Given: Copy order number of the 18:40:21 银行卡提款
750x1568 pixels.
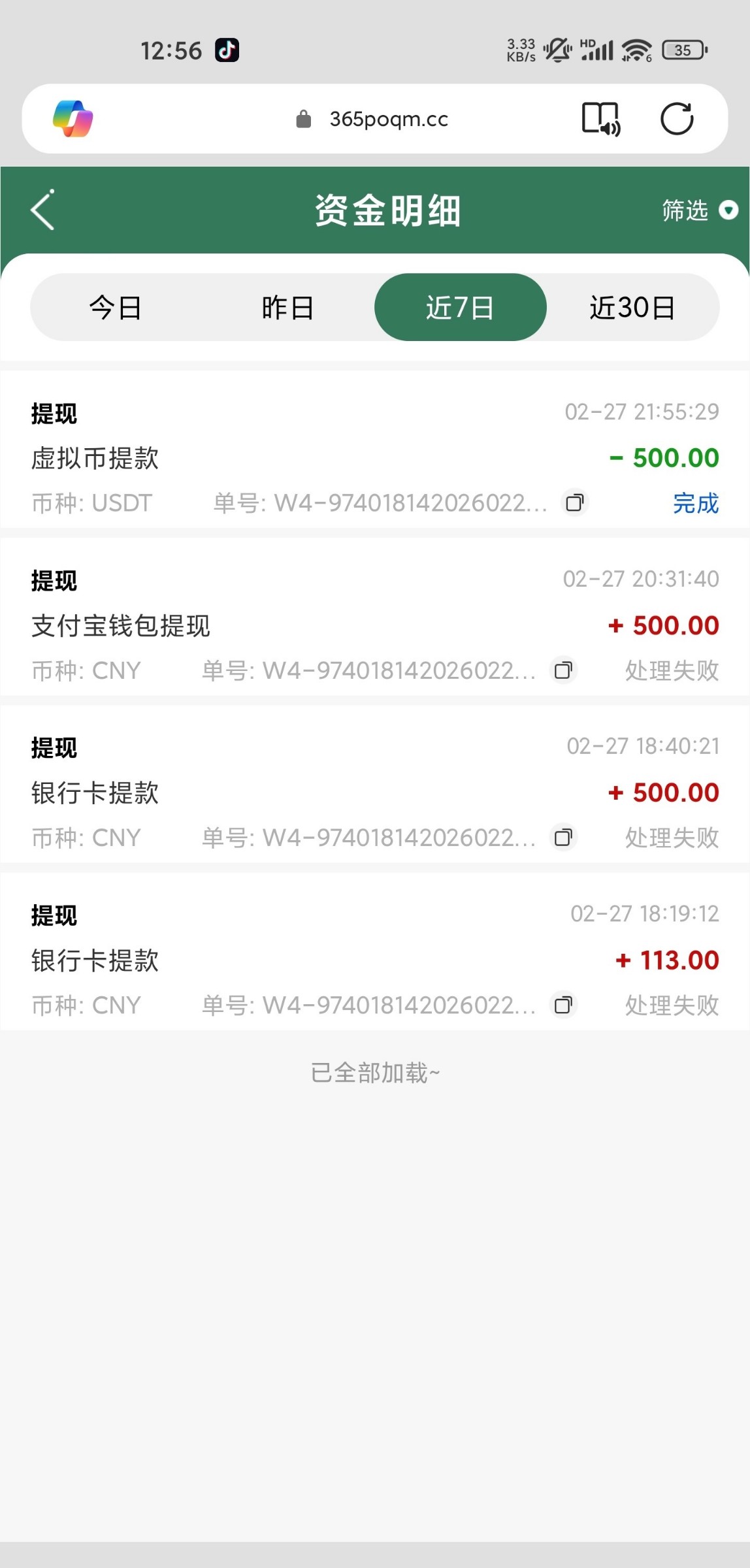Looking at the screenshot, I should [563, 837].
